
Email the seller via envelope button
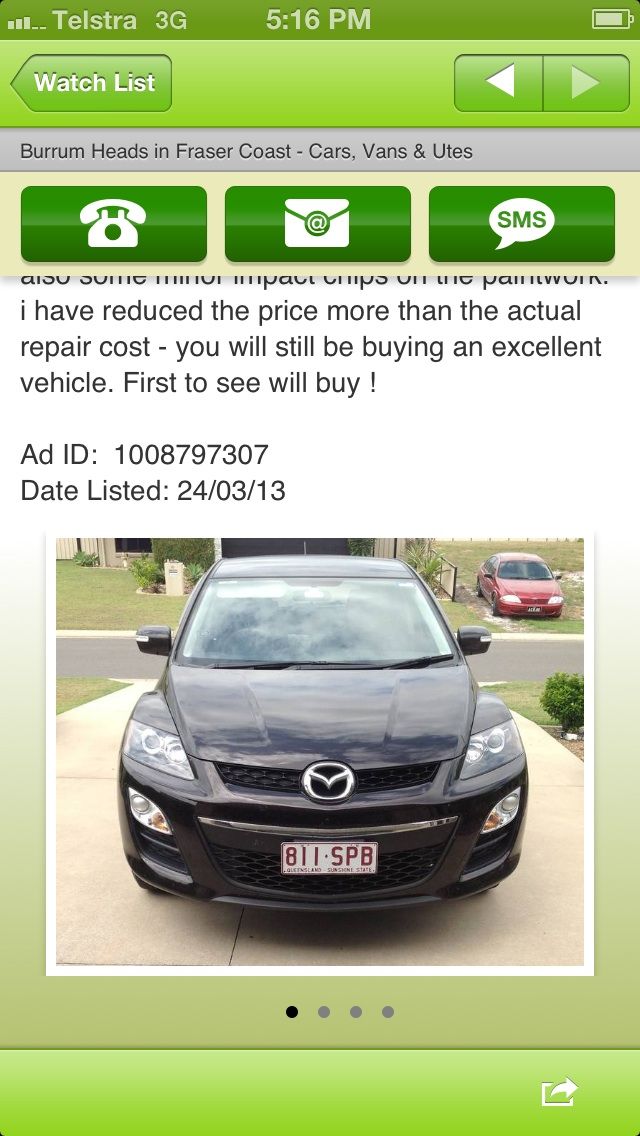317,224
